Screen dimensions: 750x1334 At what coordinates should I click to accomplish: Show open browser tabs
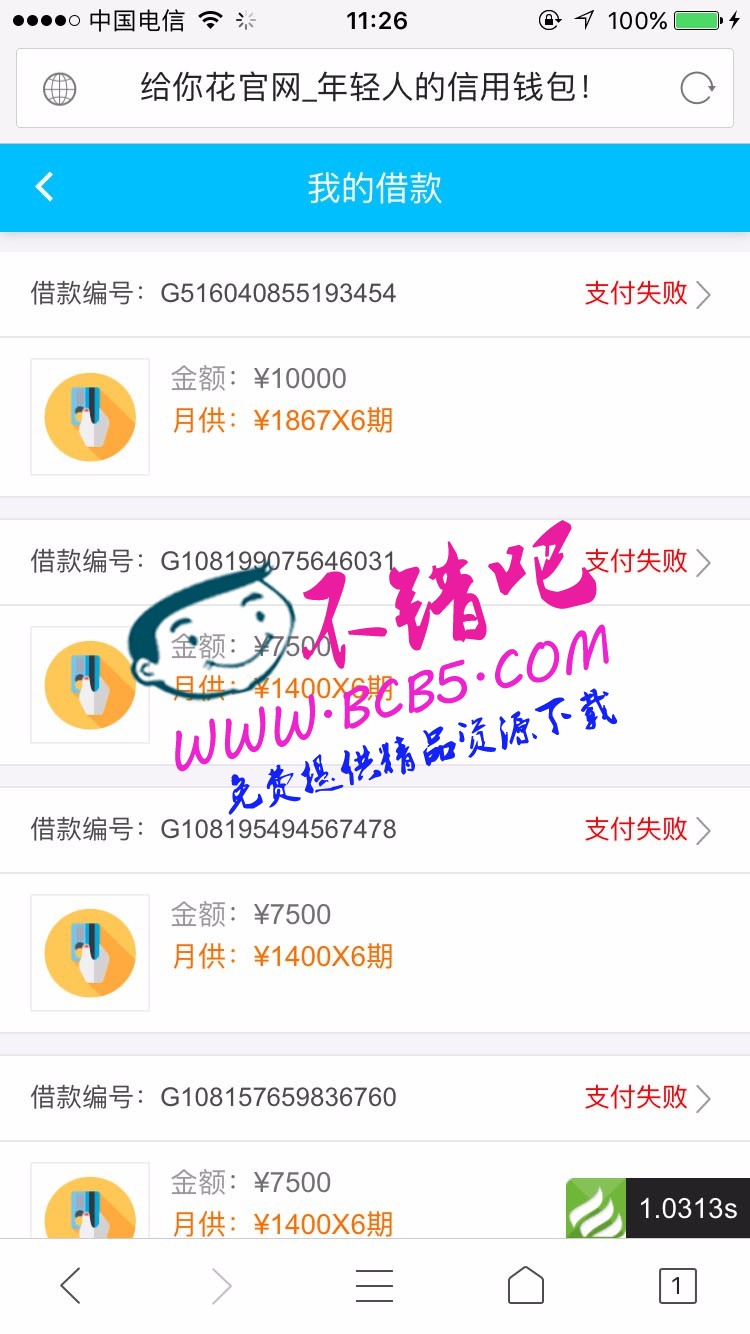point(677,1286)
